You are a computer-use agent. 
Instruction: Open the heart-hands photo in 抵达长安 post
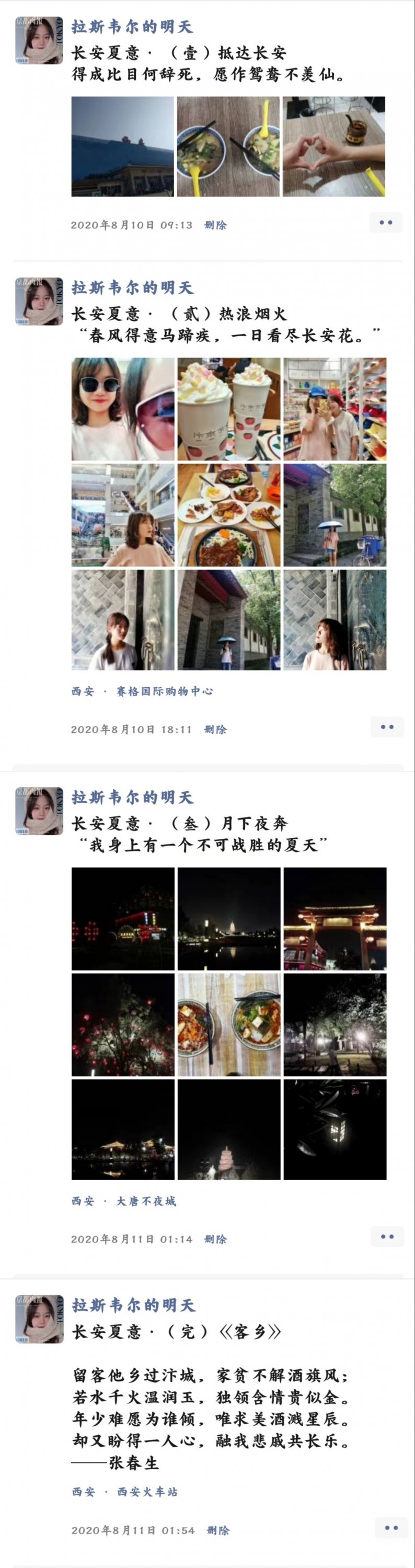tap(333, 147)
